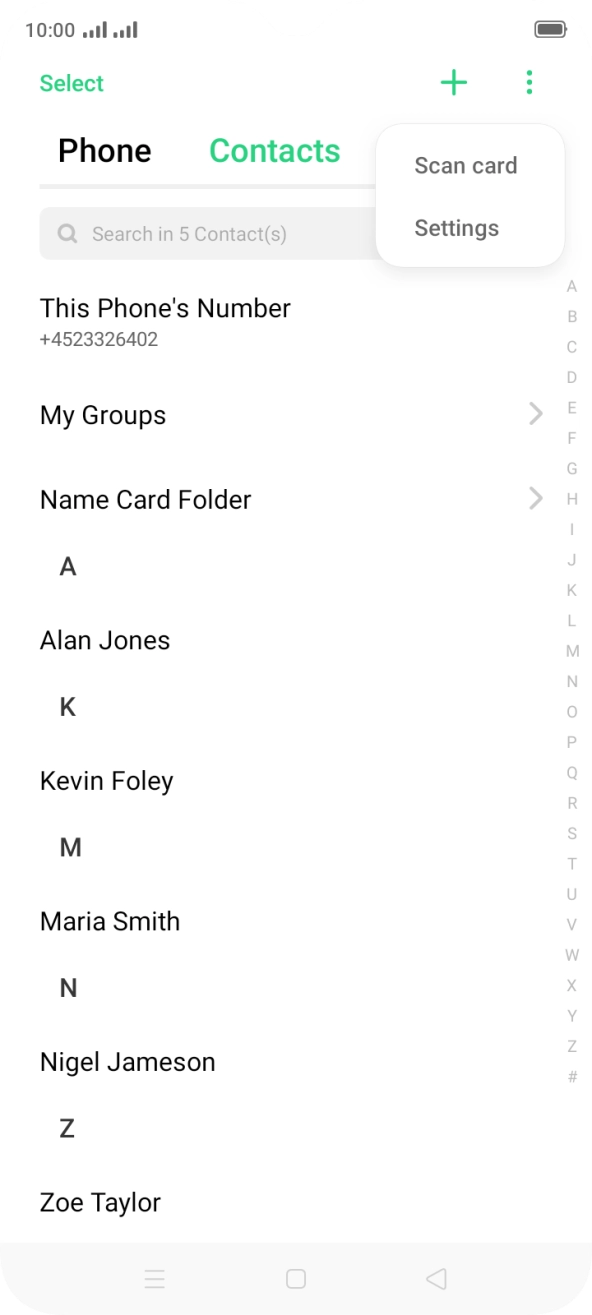Viewport: 592px width, 1315px height.
Task: Go to the home screen
Action: coord(296,1278)
